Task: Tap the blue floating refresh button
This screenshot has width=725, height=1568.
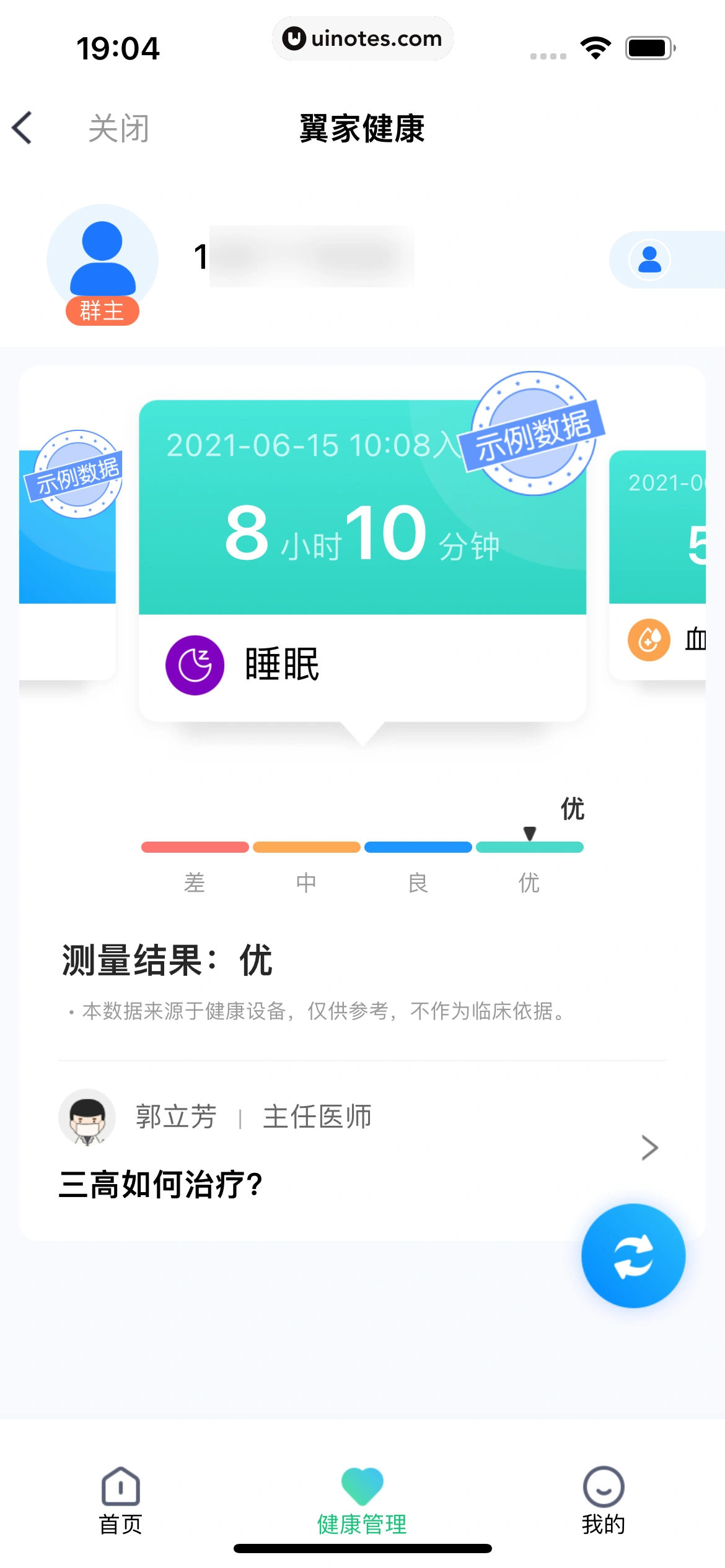Action: tap(633, 1256)
